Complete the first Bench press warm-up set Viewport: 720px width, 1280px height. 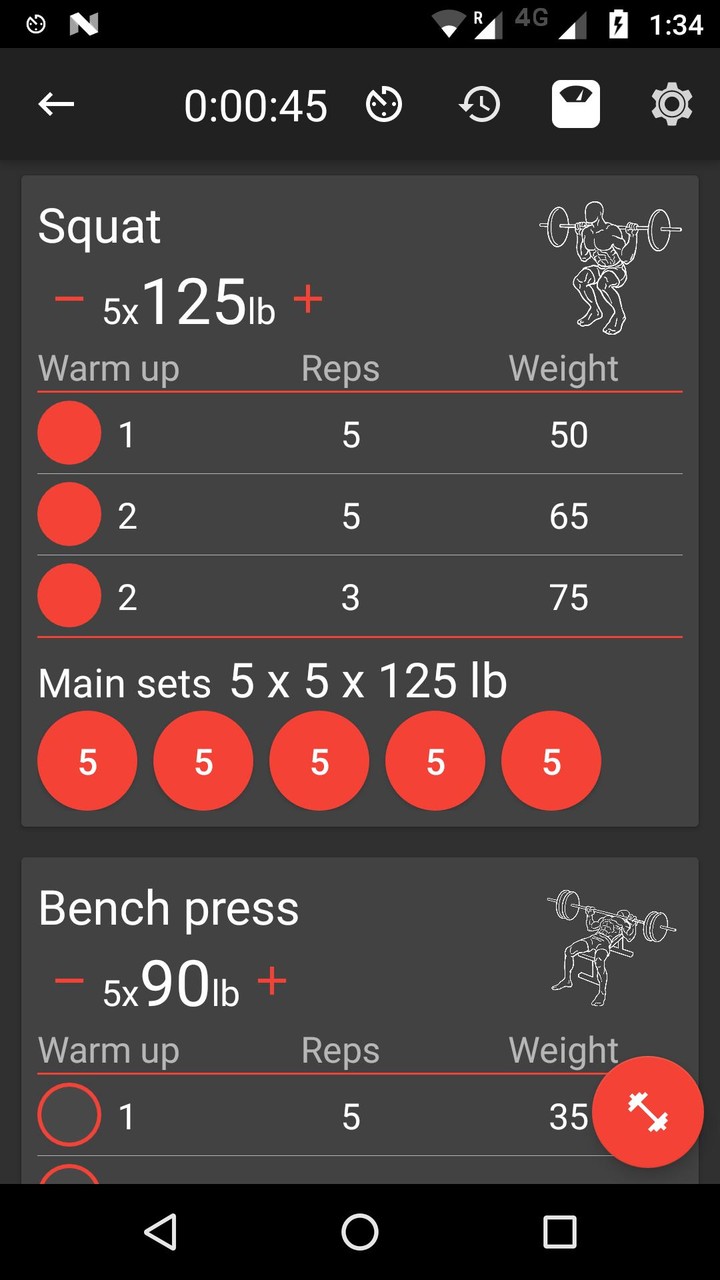[68, 1115]
